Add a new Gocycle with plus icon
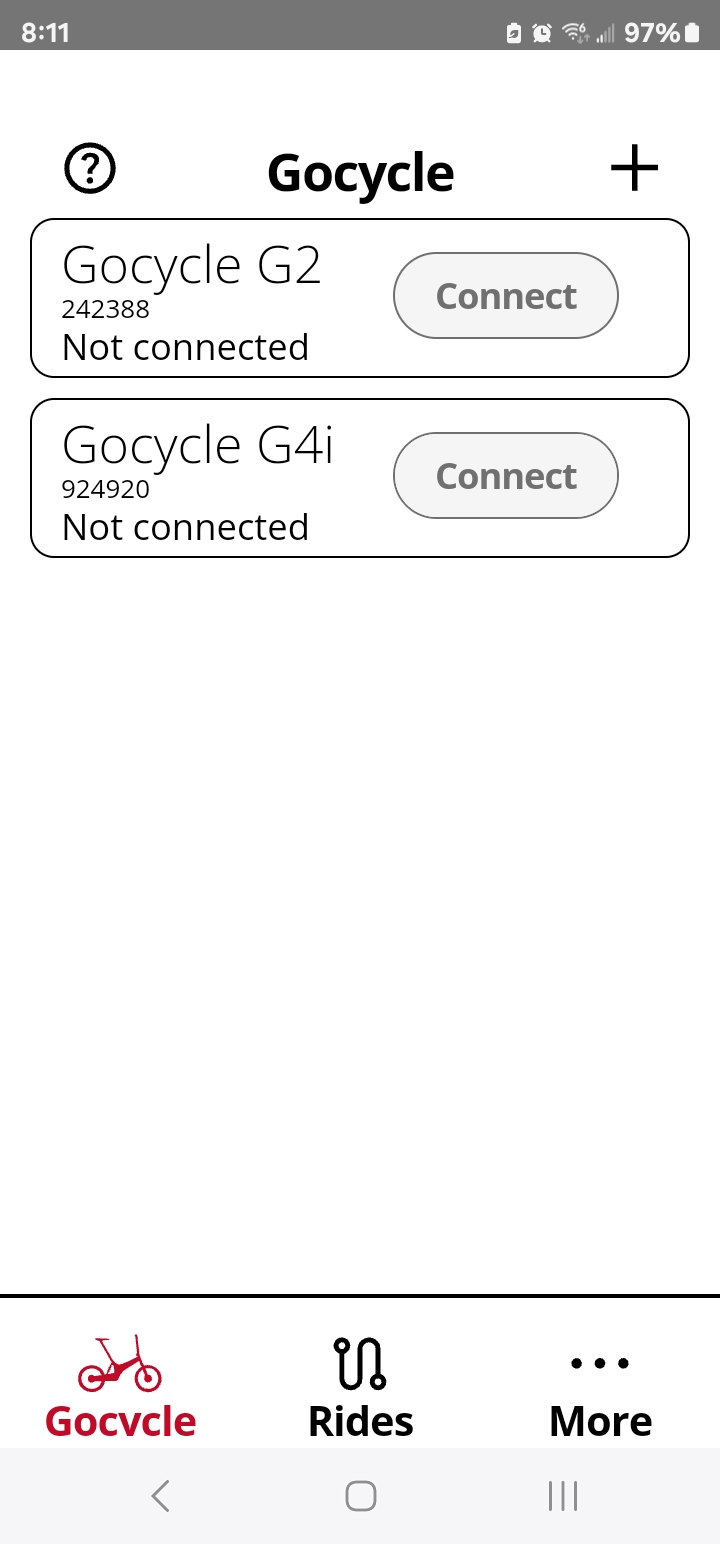Image resolution: width=720 pixels, height=1544 pixels. (635, 168)
